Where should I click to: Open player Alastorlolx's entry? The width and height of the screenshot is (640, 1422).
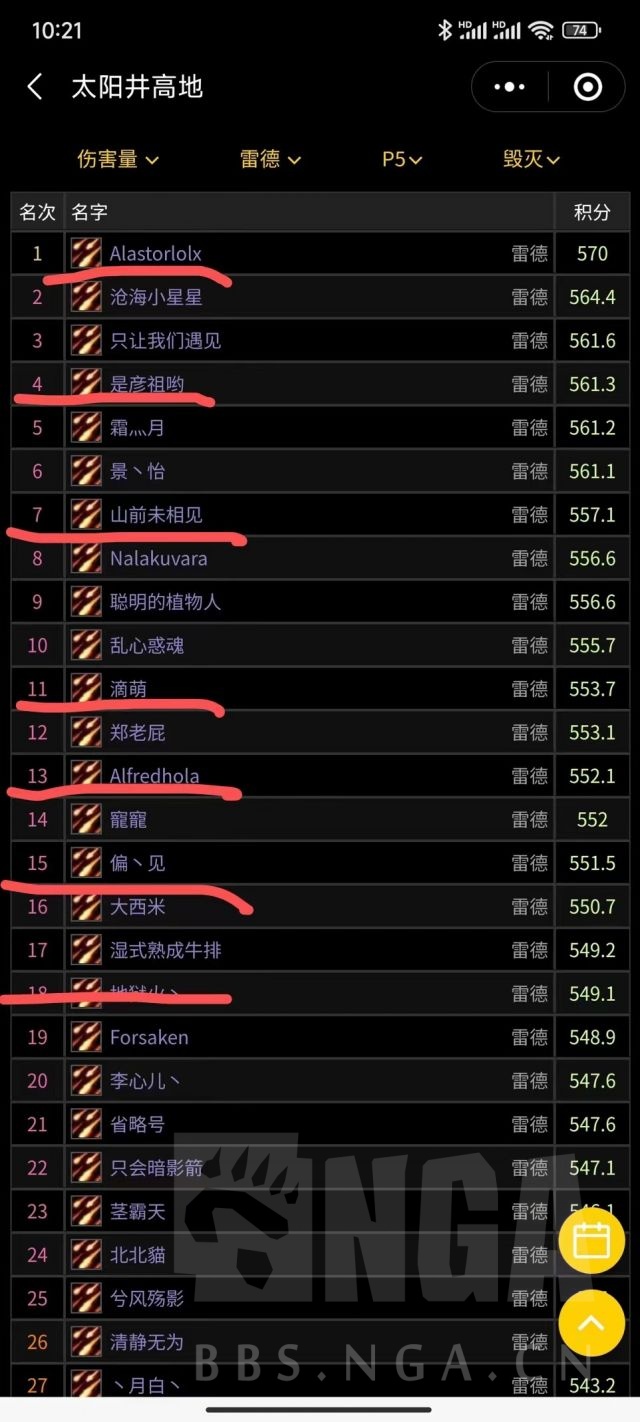pos(156,254)
